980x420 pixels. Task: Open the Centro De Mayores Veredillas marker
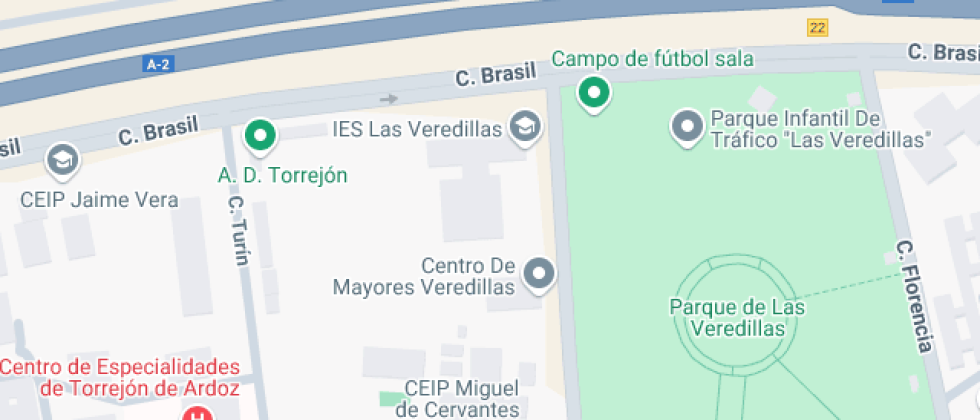click(x=539, y=275)
